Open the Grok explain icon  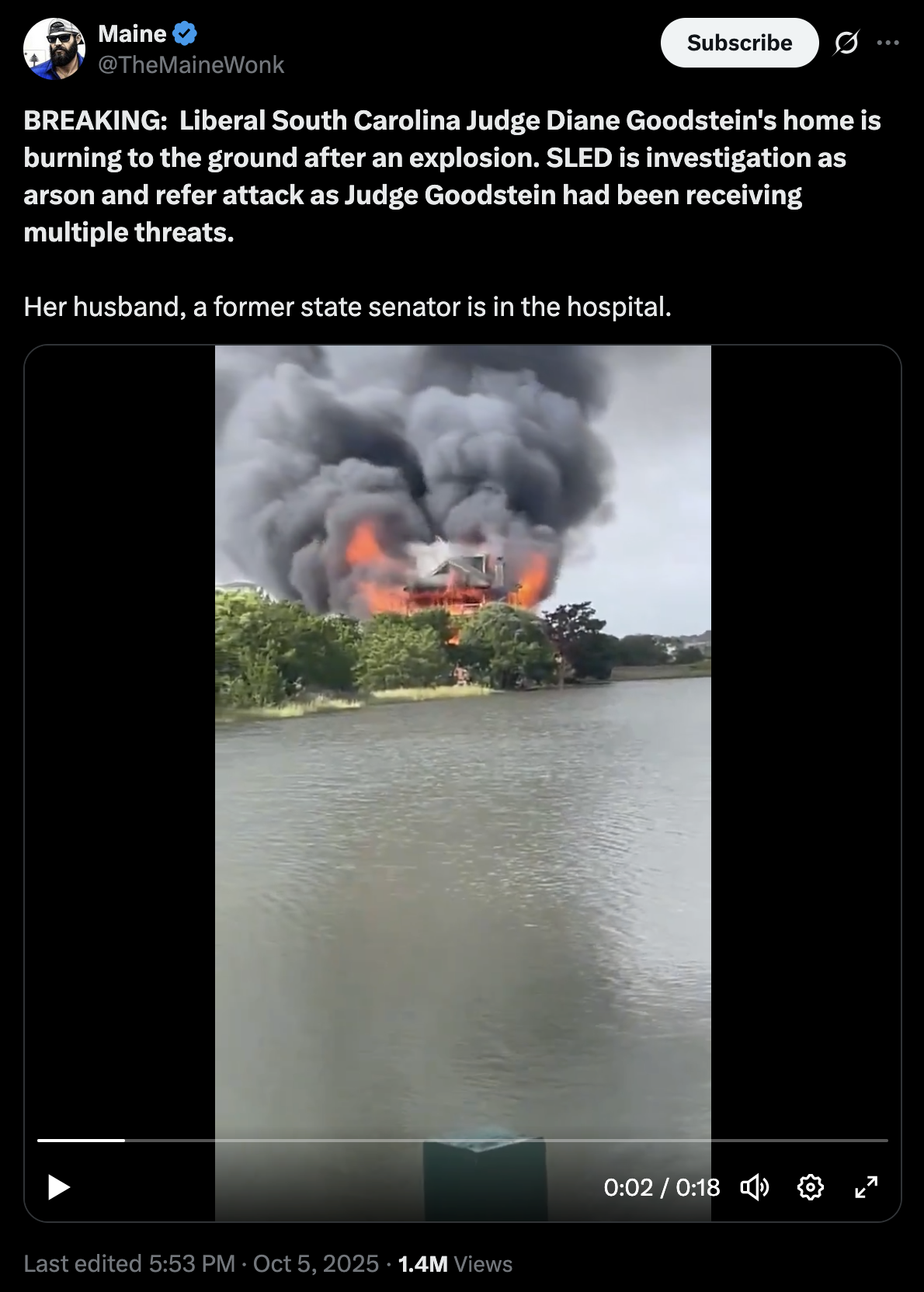tap(846, 43)
